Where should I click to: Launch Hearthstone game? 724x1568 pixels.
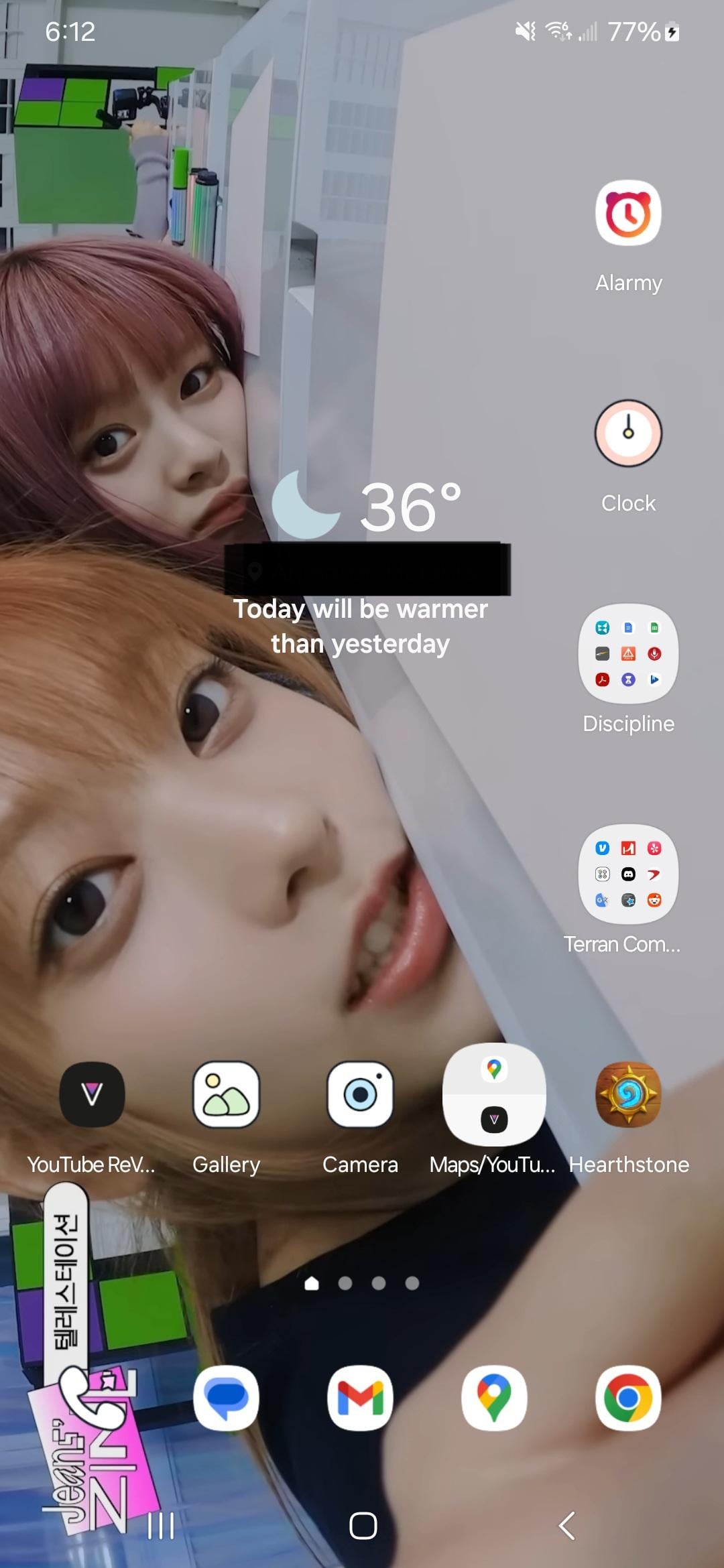[628, 1094]
